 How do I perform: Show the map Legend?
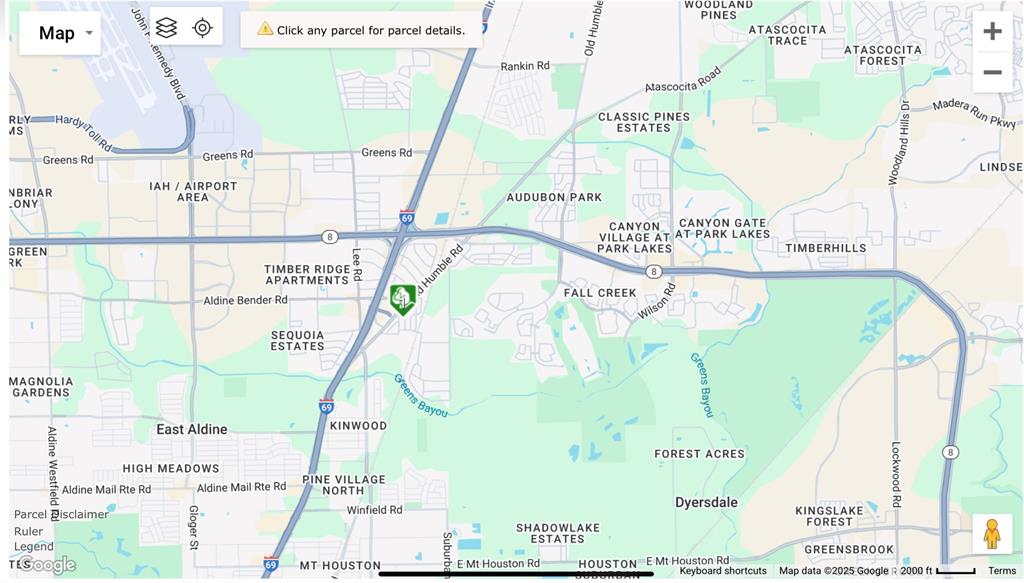34,547
